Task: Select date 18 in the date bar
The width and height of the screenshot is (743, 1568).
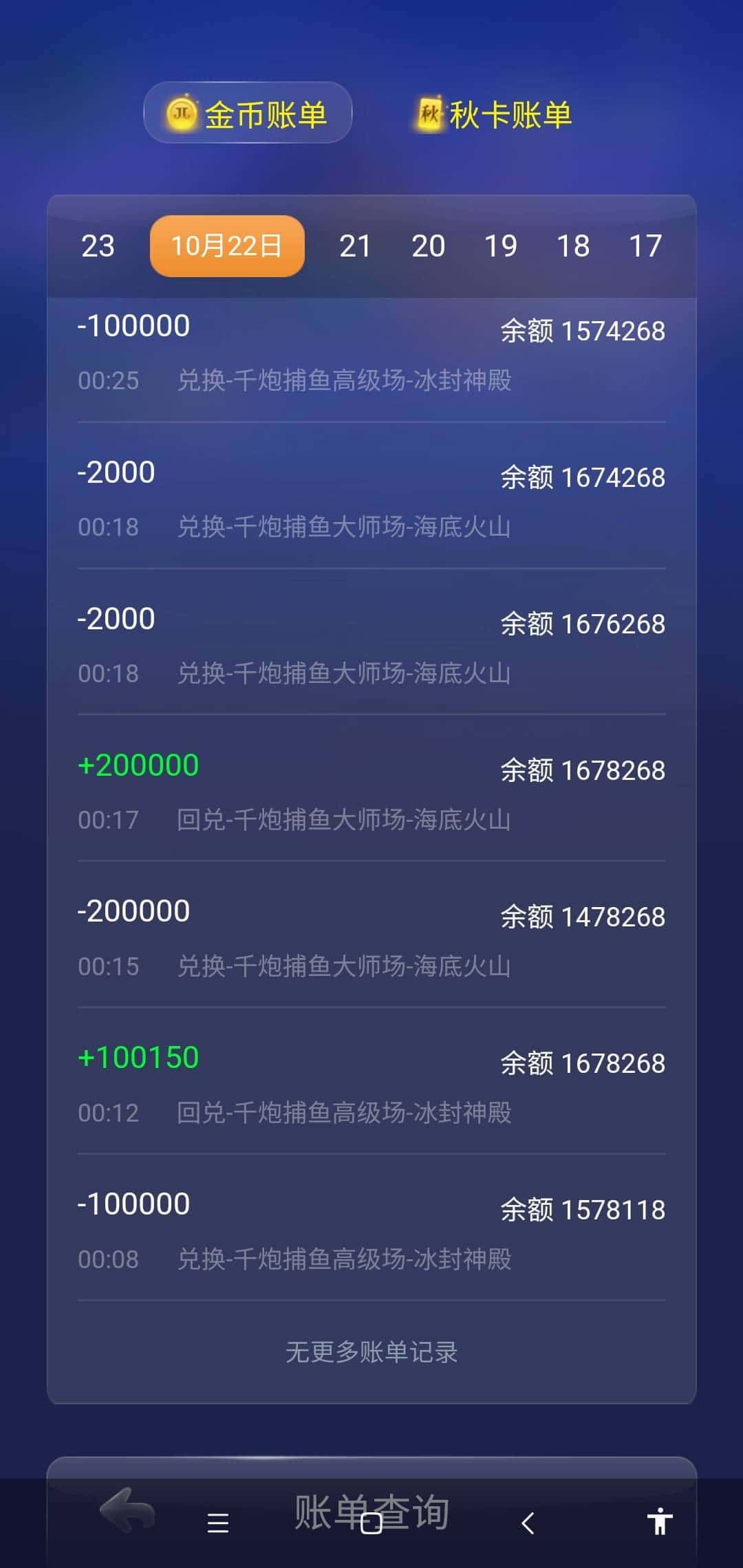Action: 575,246
